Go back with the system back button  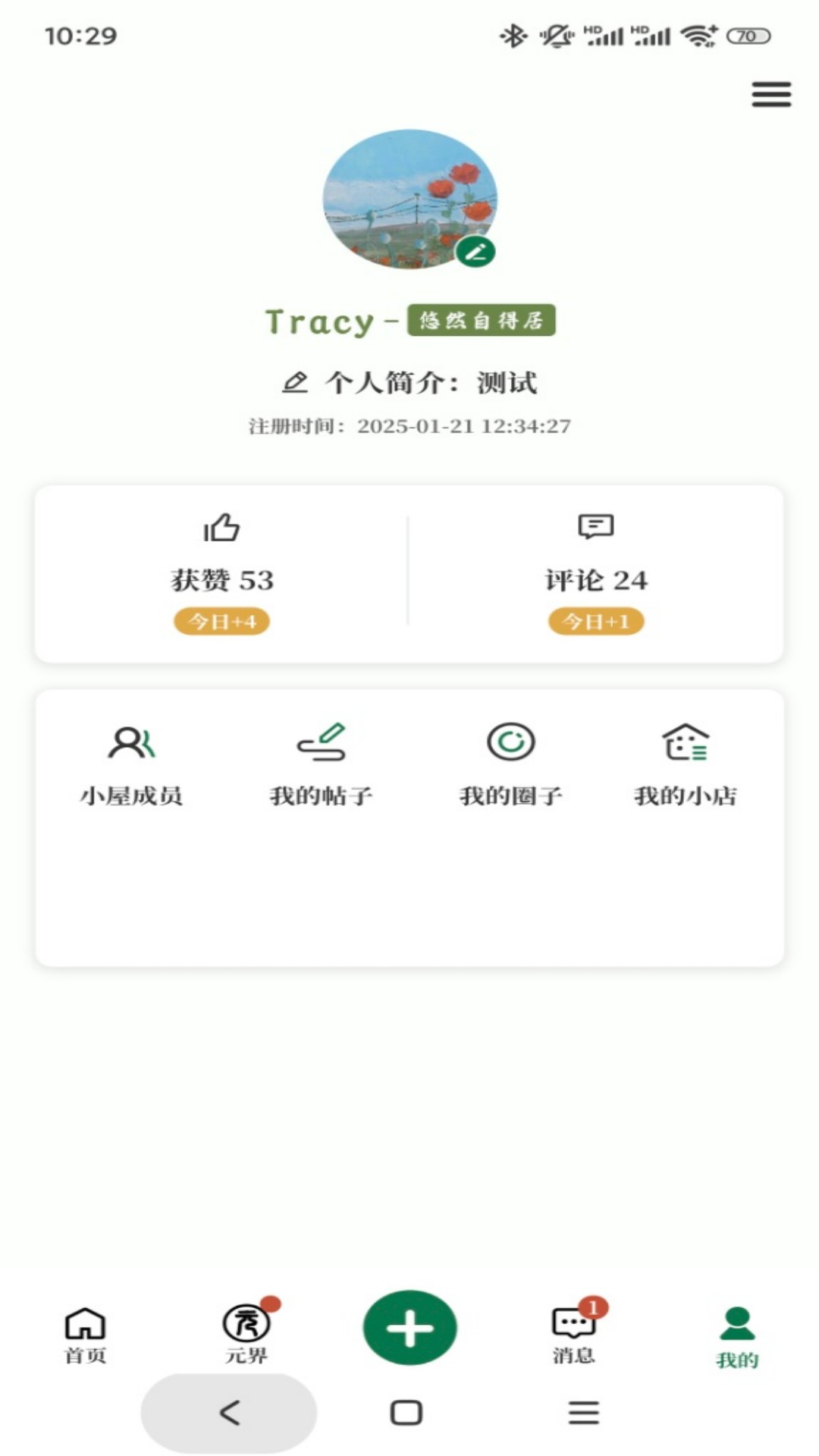pyautogui.click(x=229, y=1412)
